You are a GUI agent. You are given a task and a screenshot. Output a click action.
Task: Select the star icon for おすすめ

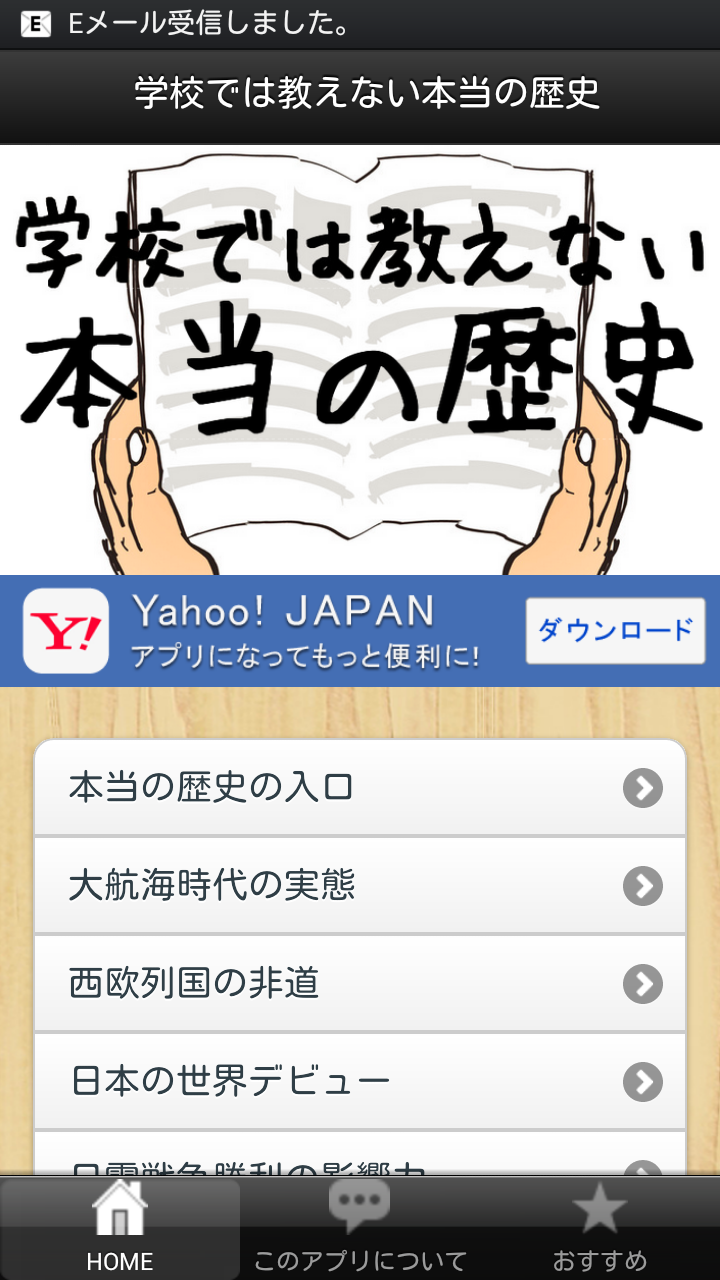click(598, 1207)
